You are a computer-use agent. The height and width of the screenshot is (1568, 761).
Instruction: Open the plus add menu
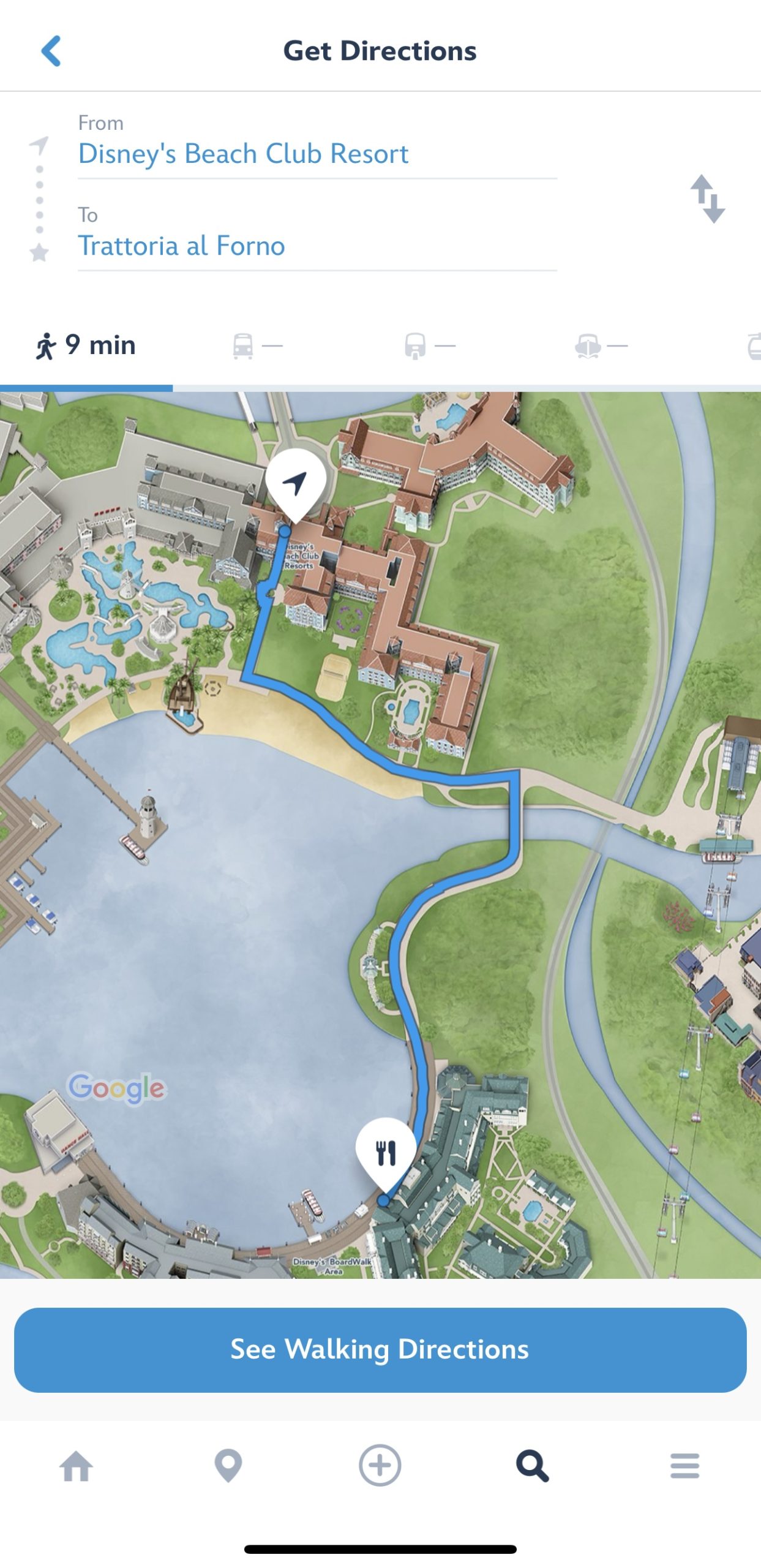coord(380,1466)
